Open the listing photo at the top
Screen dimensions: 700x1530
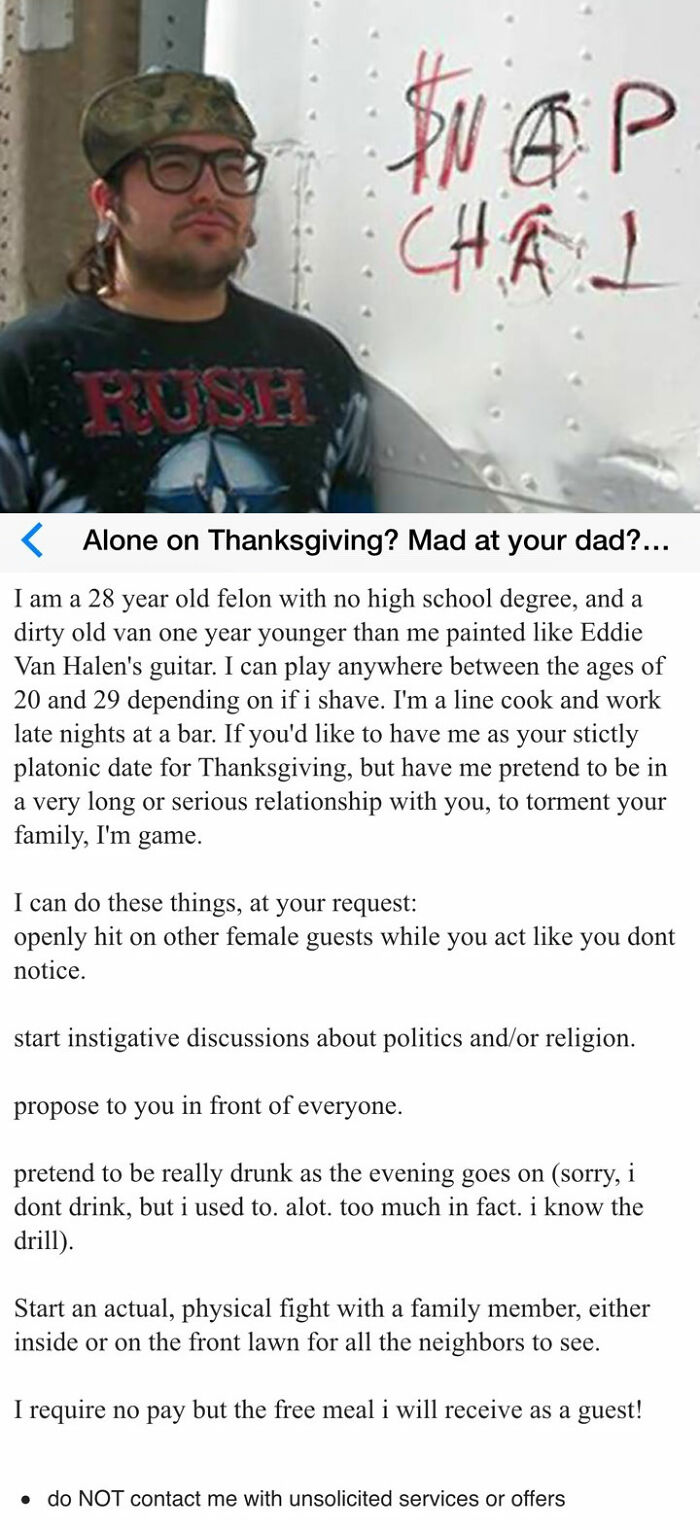coord(350,256)
